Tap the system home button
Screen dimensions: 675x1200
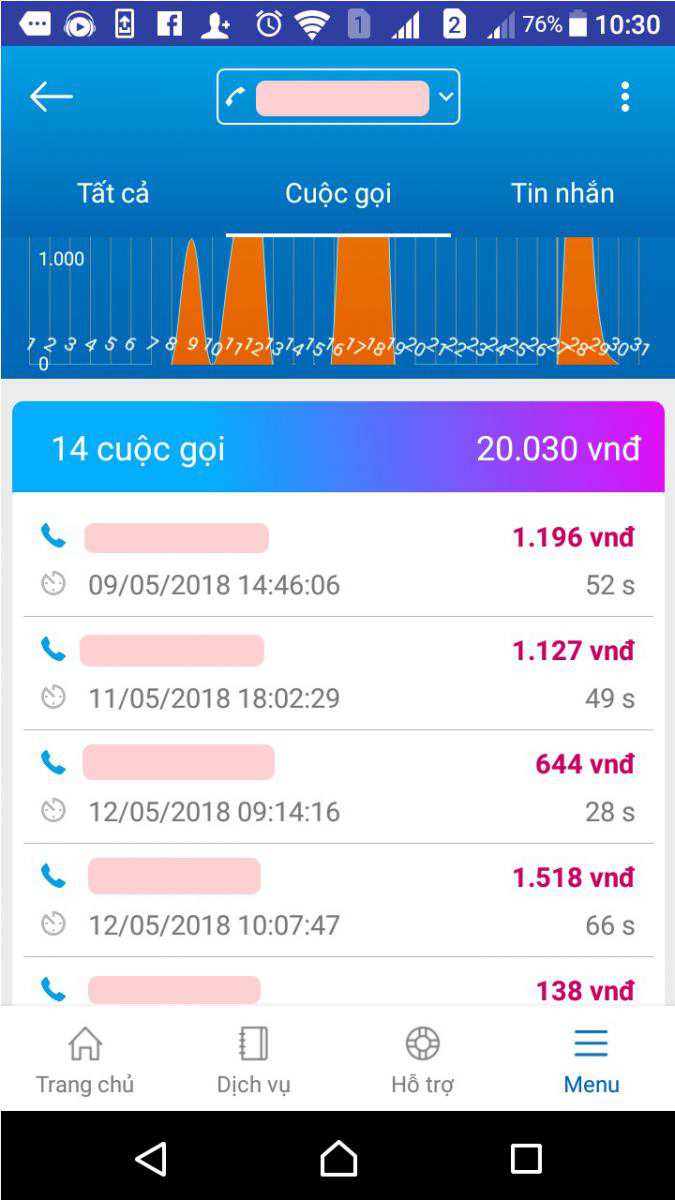[338, 1159]
